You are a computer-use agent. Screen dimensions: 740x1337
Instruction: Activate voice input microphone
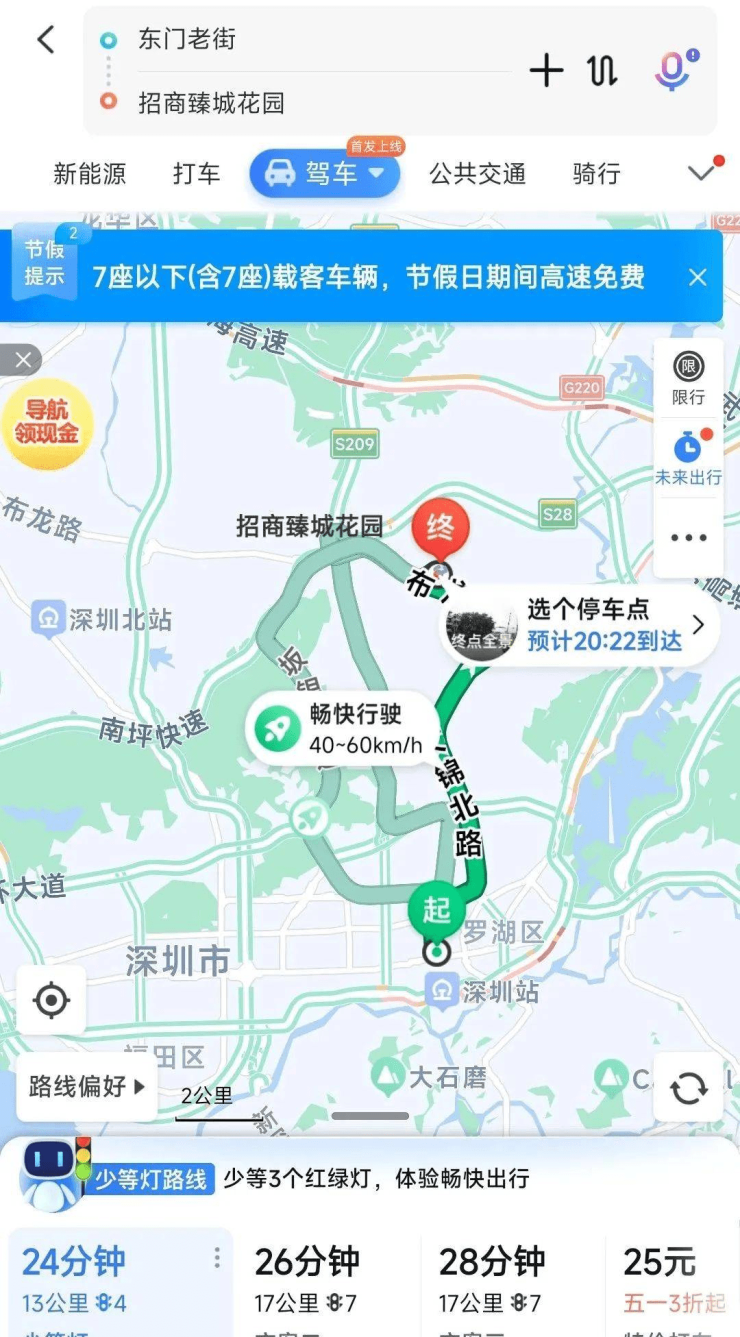click(672, 70)
